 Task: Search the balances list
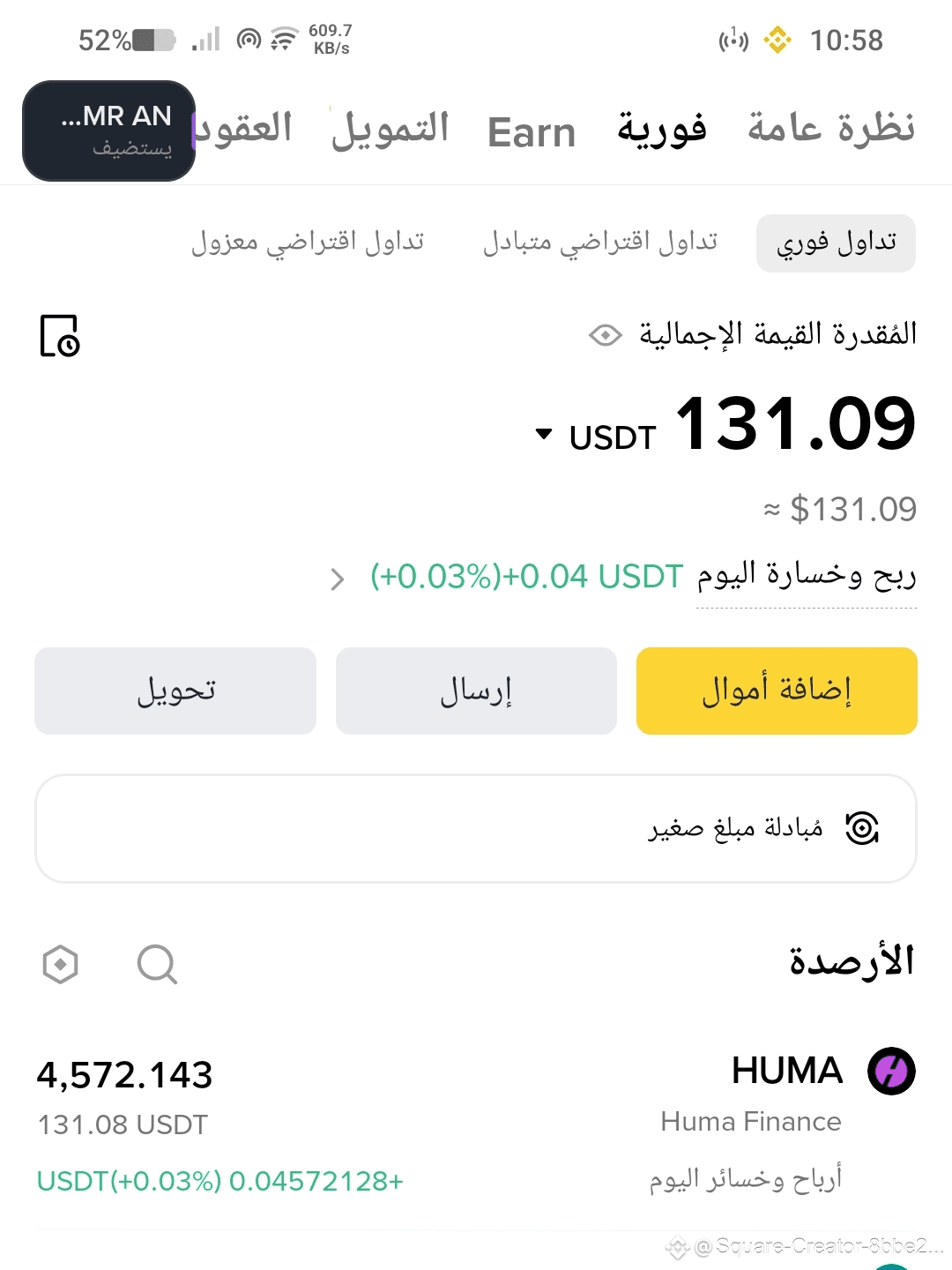[x=158, y=964]
